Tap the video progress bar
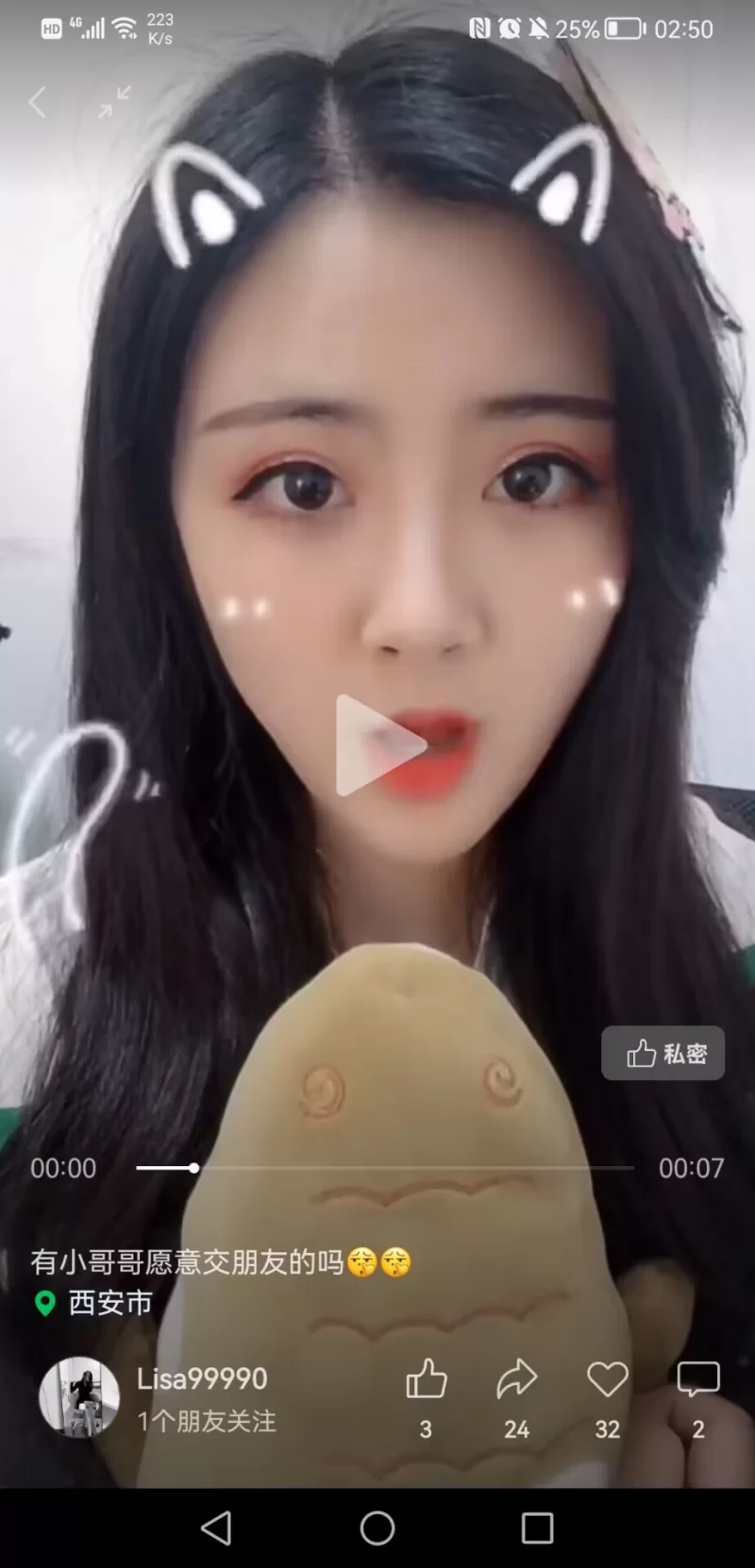The image size is (755, 1568). pyautogui.click(x=385, y=1168)
